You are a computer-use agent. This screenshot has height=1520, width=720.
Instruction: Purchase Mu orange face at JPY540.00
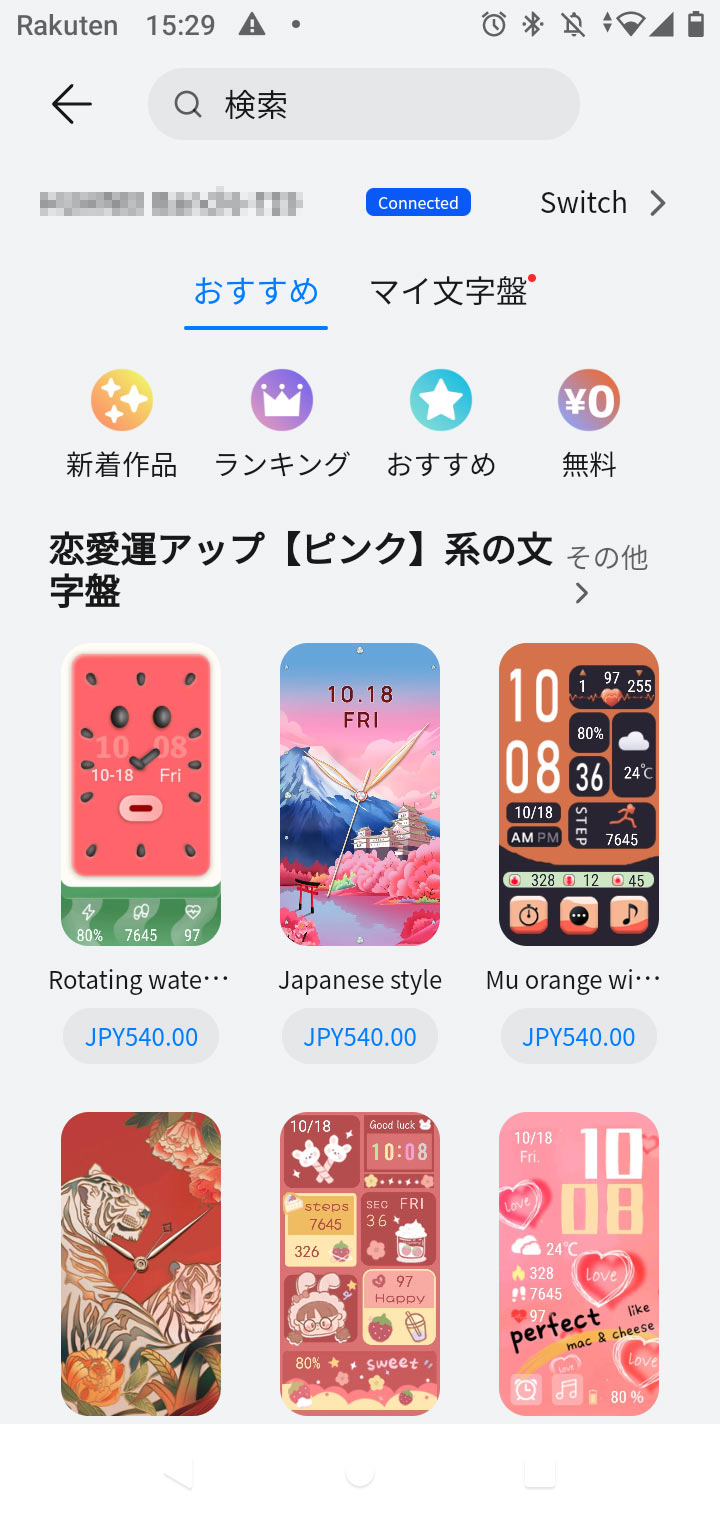(x=579, y=1036)
